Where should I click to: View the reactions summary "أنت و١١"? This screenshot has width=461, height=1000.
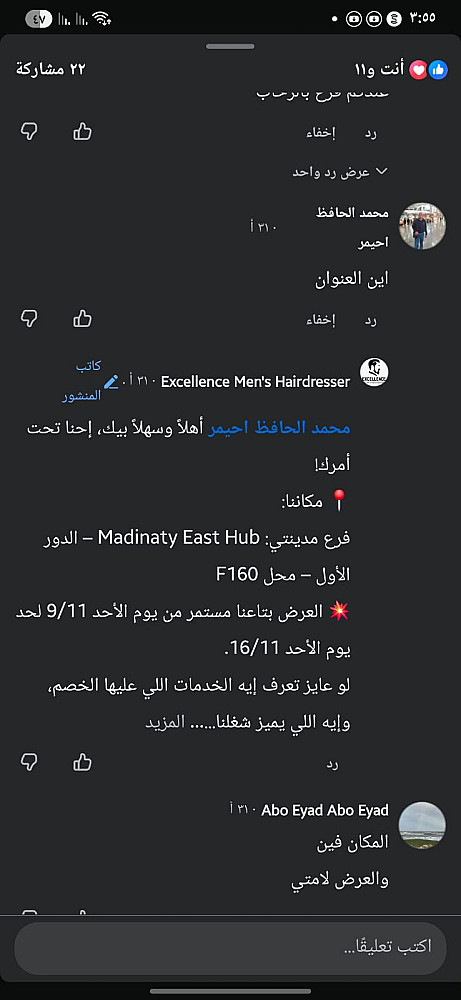[398, 70]
